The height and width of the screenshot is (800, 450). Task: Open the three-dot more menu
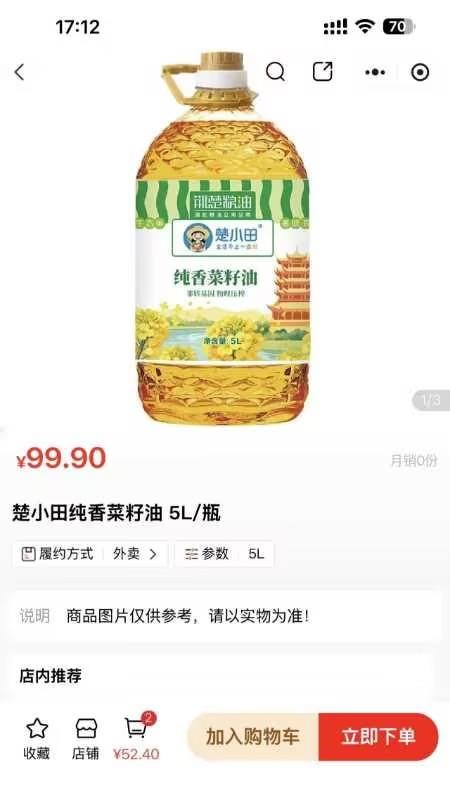pos(375,72)
